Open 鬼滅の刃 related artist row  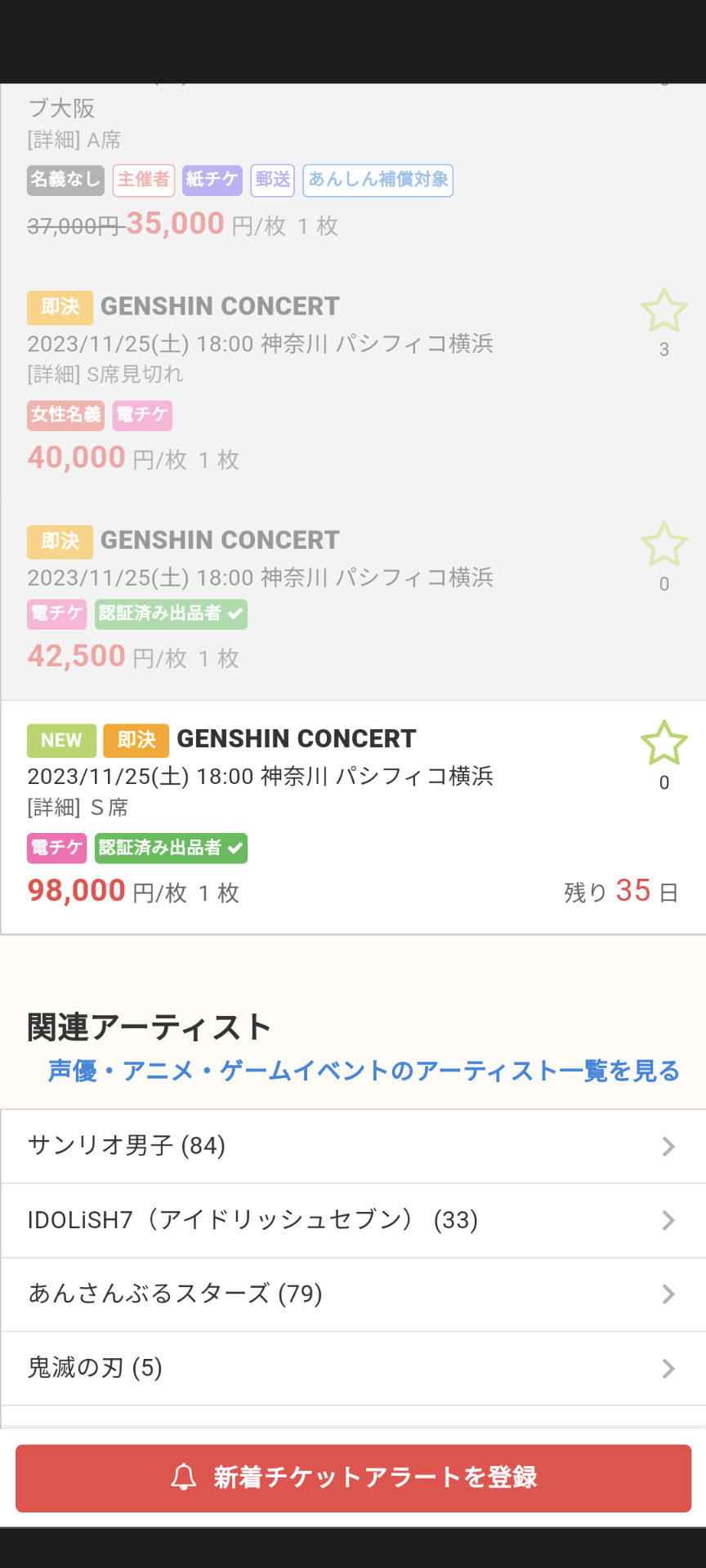[x=353, y=1368]
